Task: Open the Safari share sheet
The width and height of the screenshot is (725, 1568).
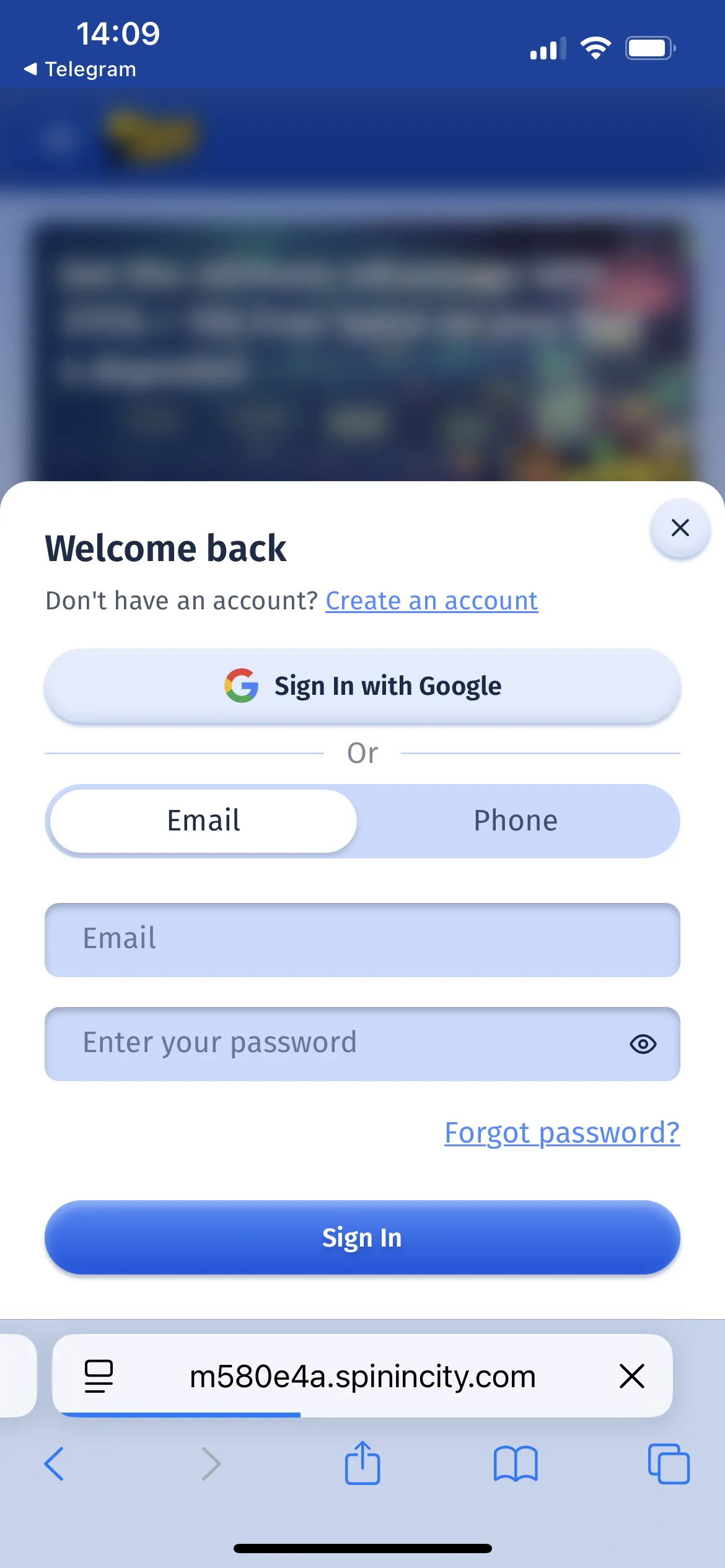Action: (x=362, y=1464)
